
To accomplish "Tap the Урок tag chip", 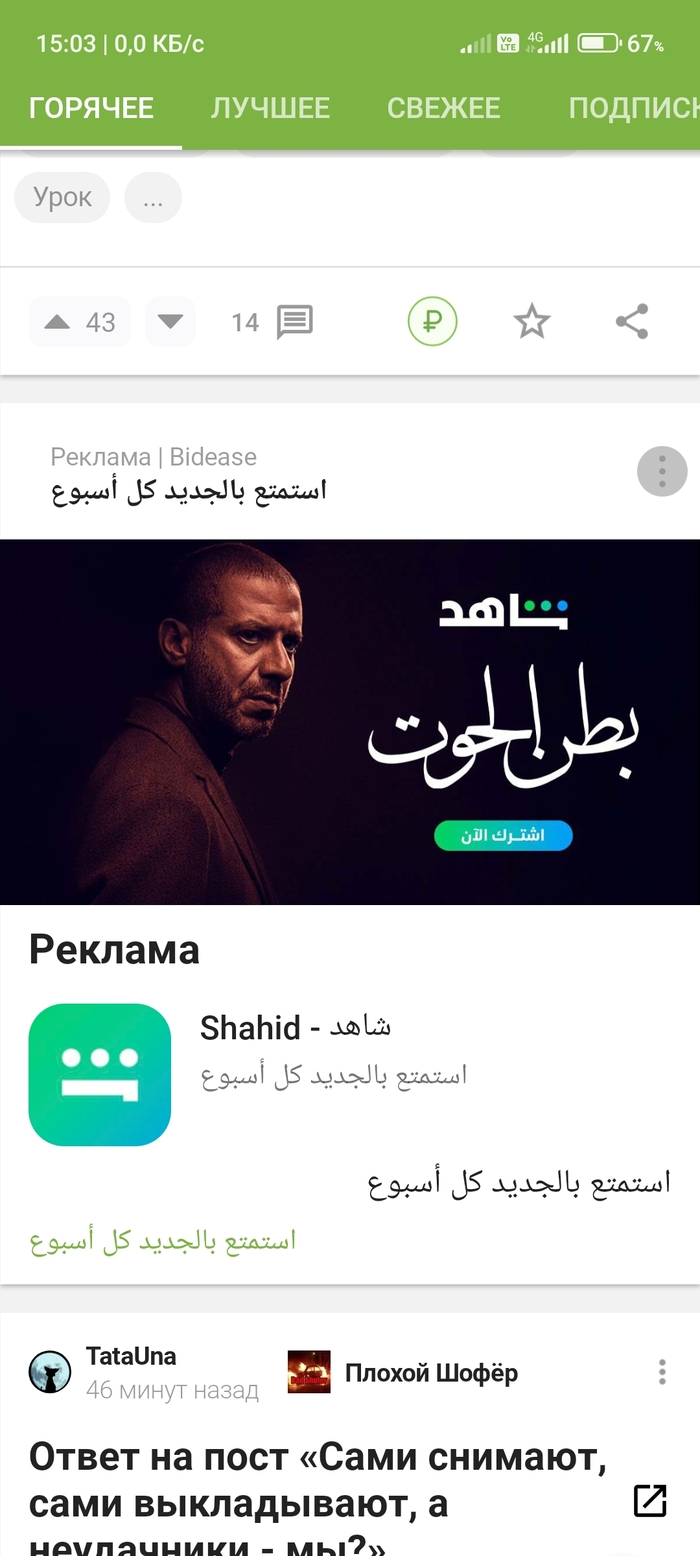I will coord(62,197).
